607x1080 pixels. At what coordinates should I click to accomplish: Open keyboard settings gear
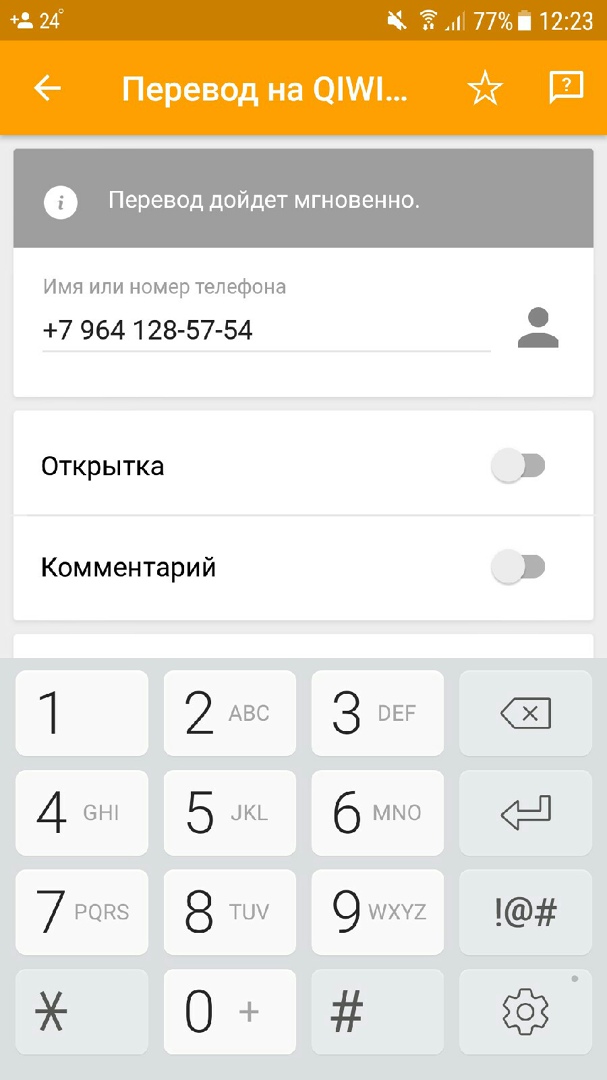(525, 1011)
